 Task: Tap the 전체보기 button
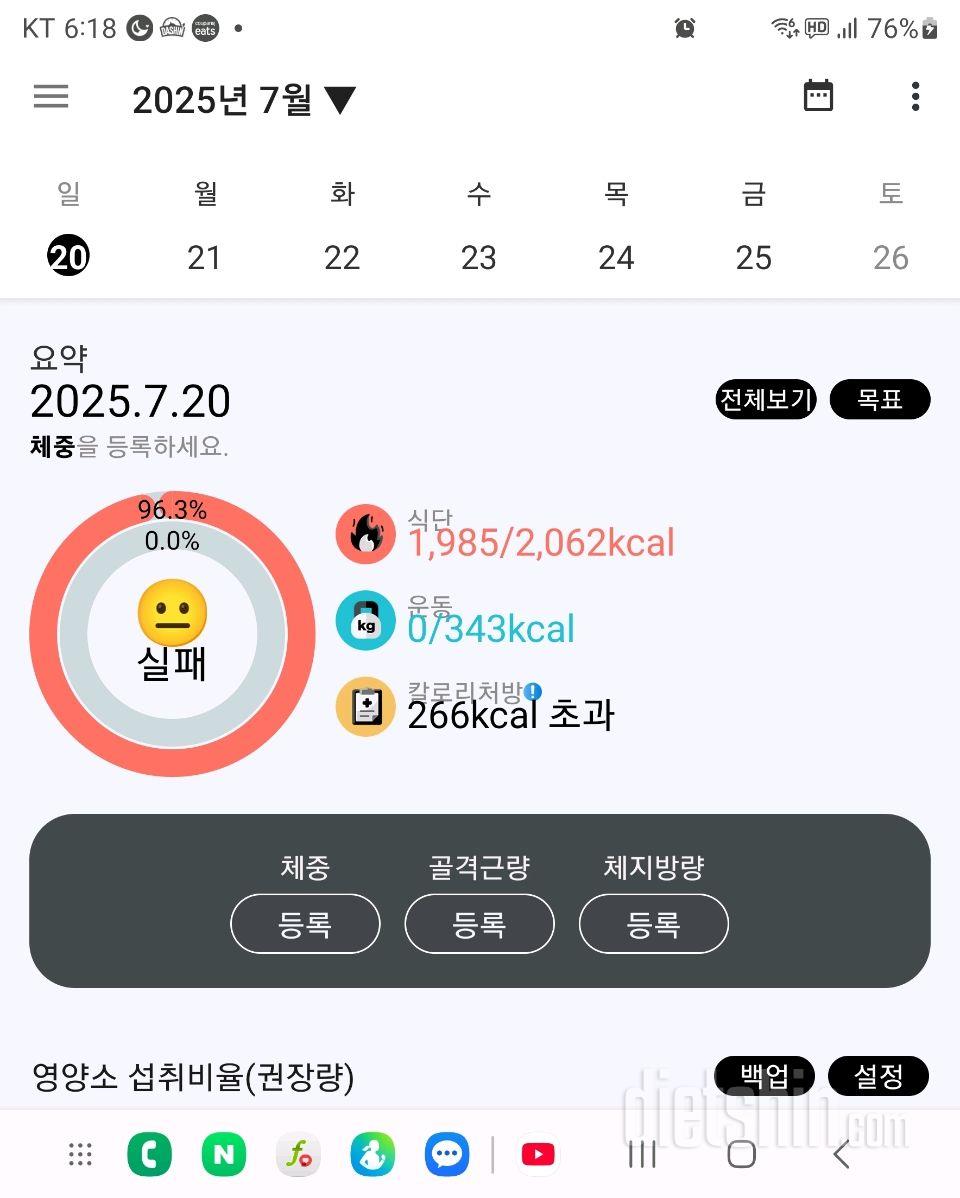766,400
